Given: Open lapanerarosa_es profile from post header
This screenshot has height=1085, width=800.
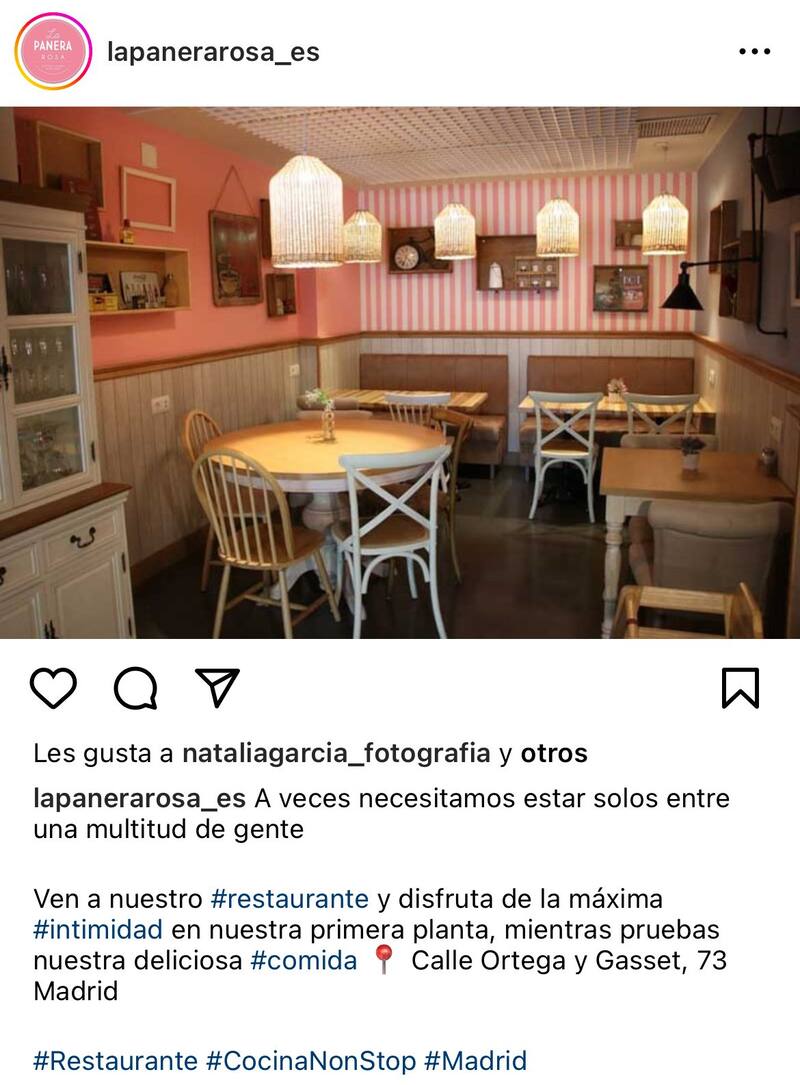Looking at the screenshot, I should (213, 52).
